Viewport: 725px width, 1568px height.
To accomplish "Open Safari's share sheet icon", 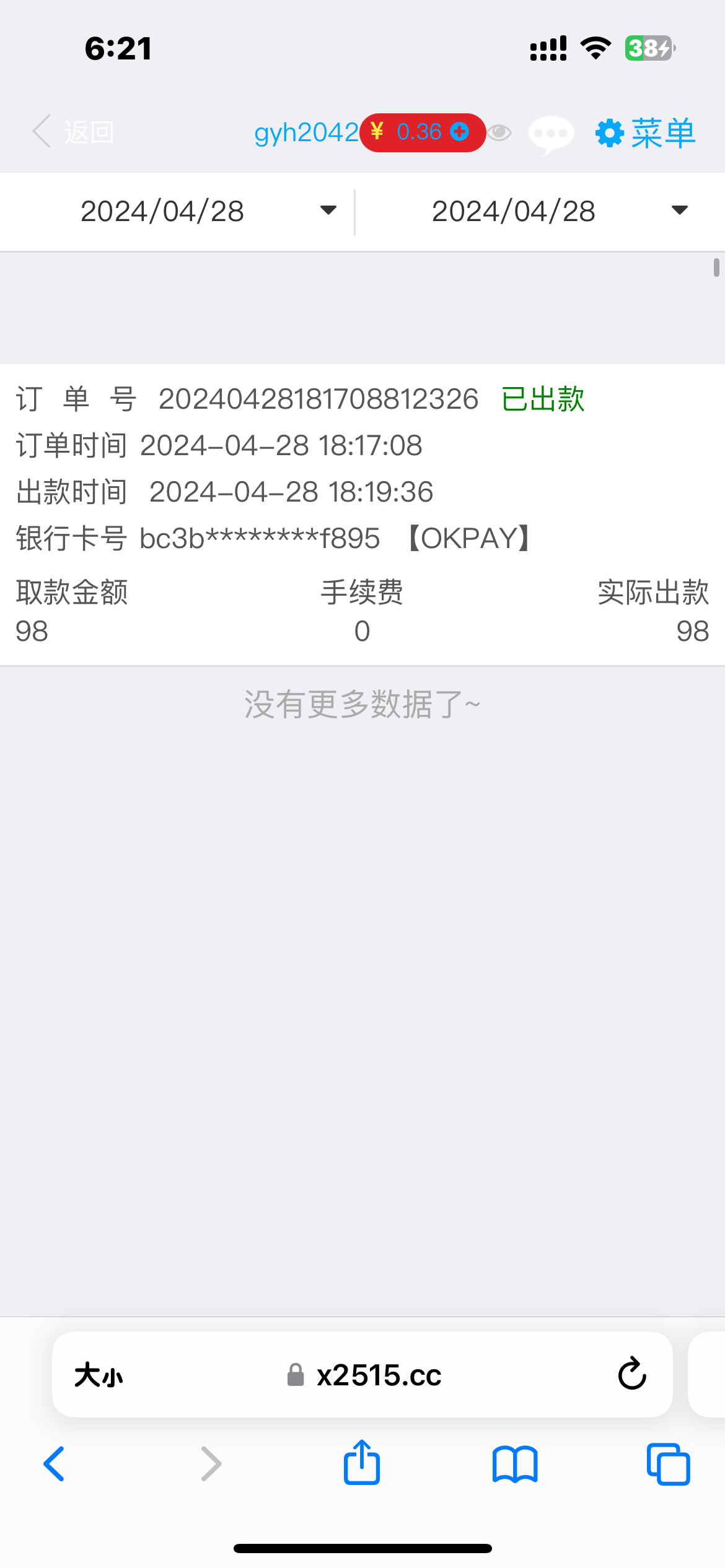I will pos(361,1463).
